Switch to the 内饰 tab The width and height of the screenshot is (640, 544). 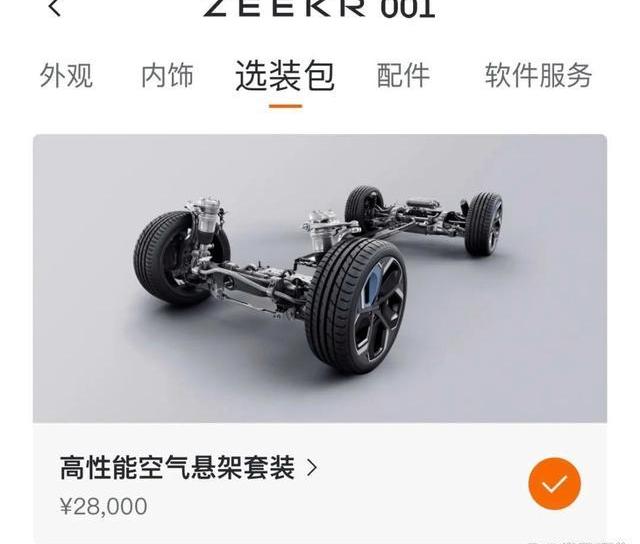coord(167,76)
